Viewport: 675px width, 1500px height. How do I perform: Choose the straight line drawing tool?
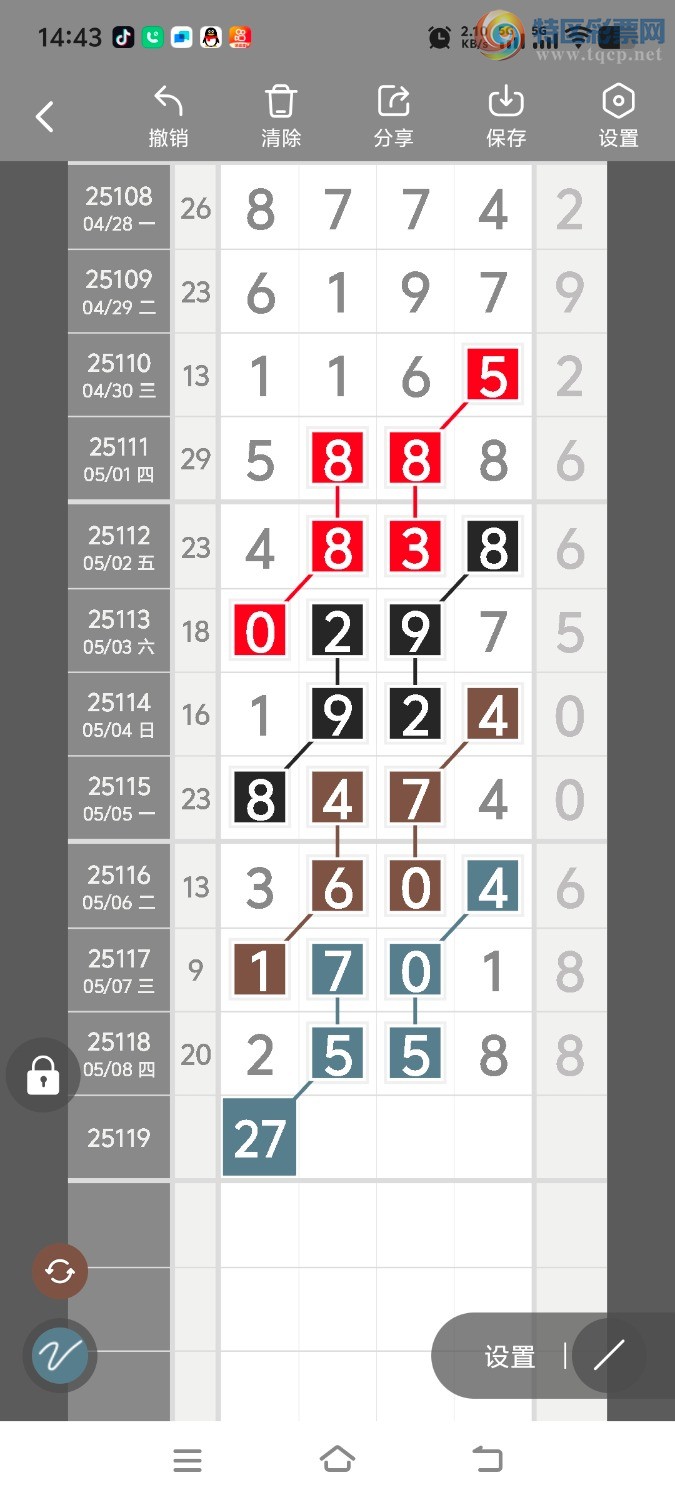tap(608, 1356)
